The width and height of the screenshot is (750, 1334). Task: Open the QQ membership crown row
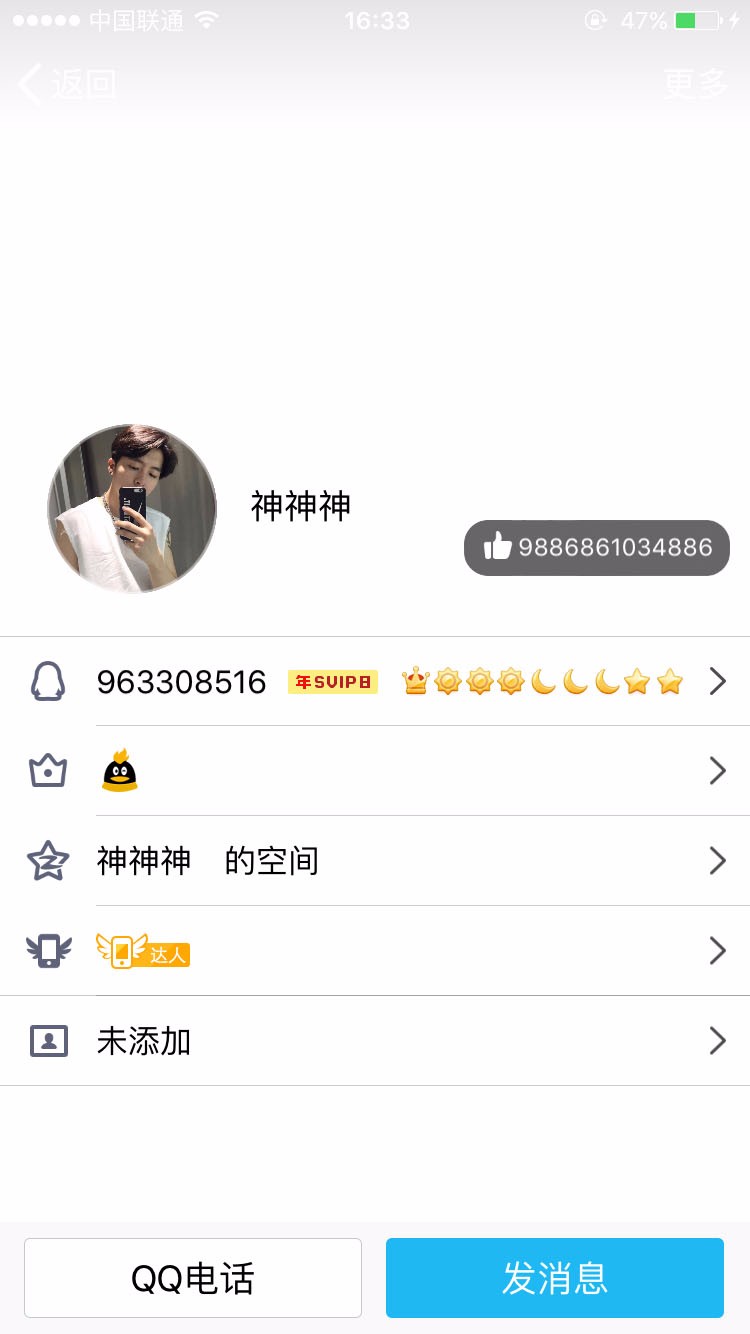375,771
